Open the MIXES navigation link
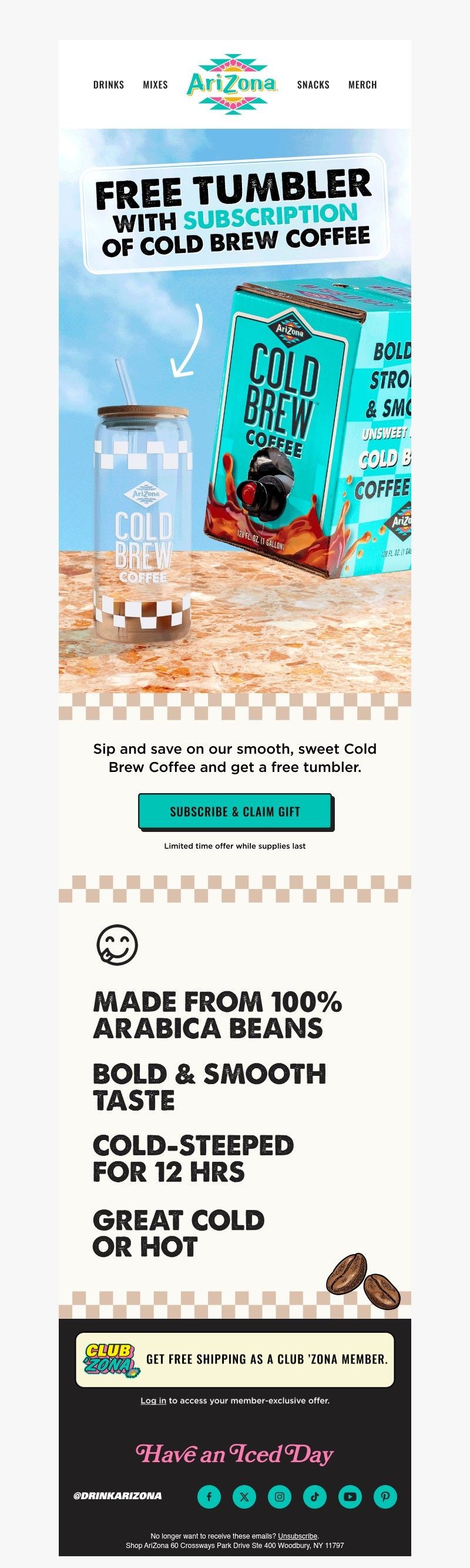 (155, 85)
